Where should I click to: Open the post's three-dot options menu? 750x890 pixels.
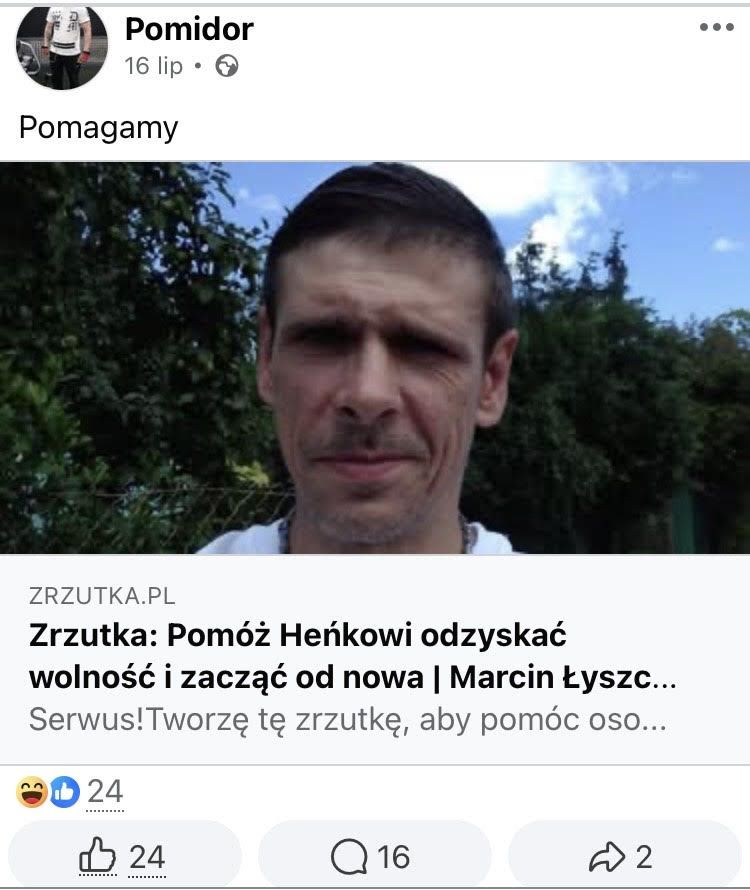[x=716, y=28]
